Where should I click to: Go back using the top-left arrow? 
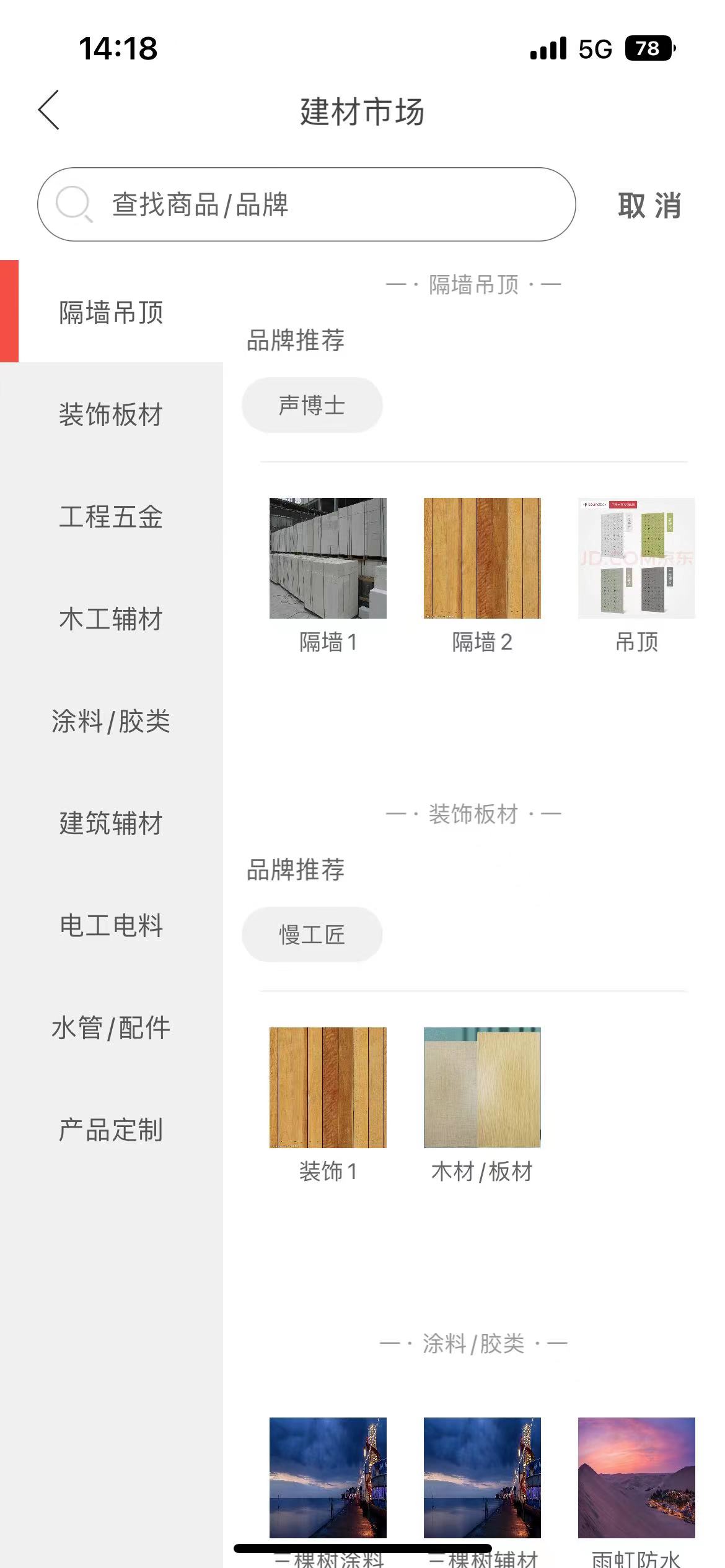tap(48, 110)
